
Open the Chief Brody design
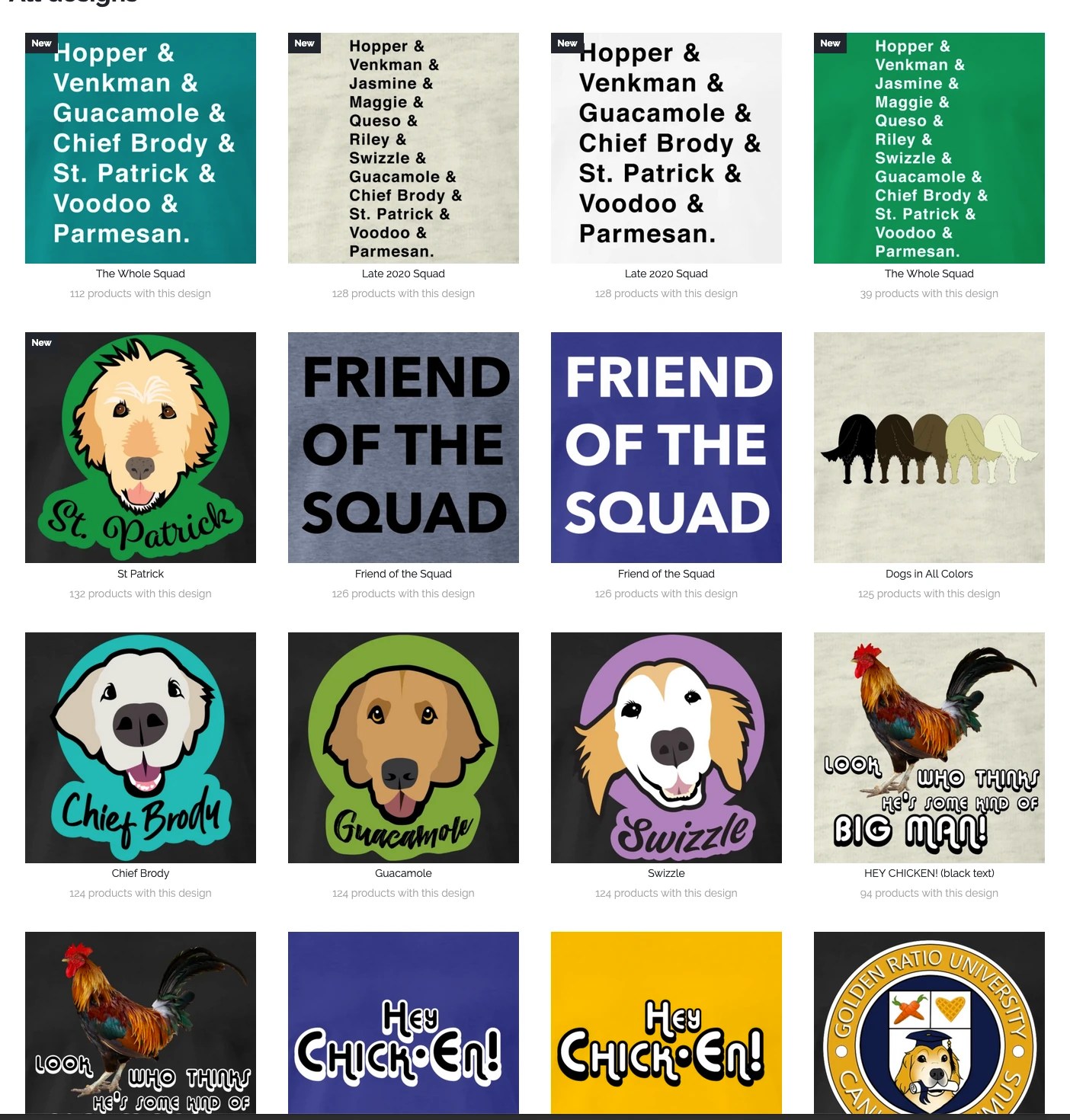(140, 747)
